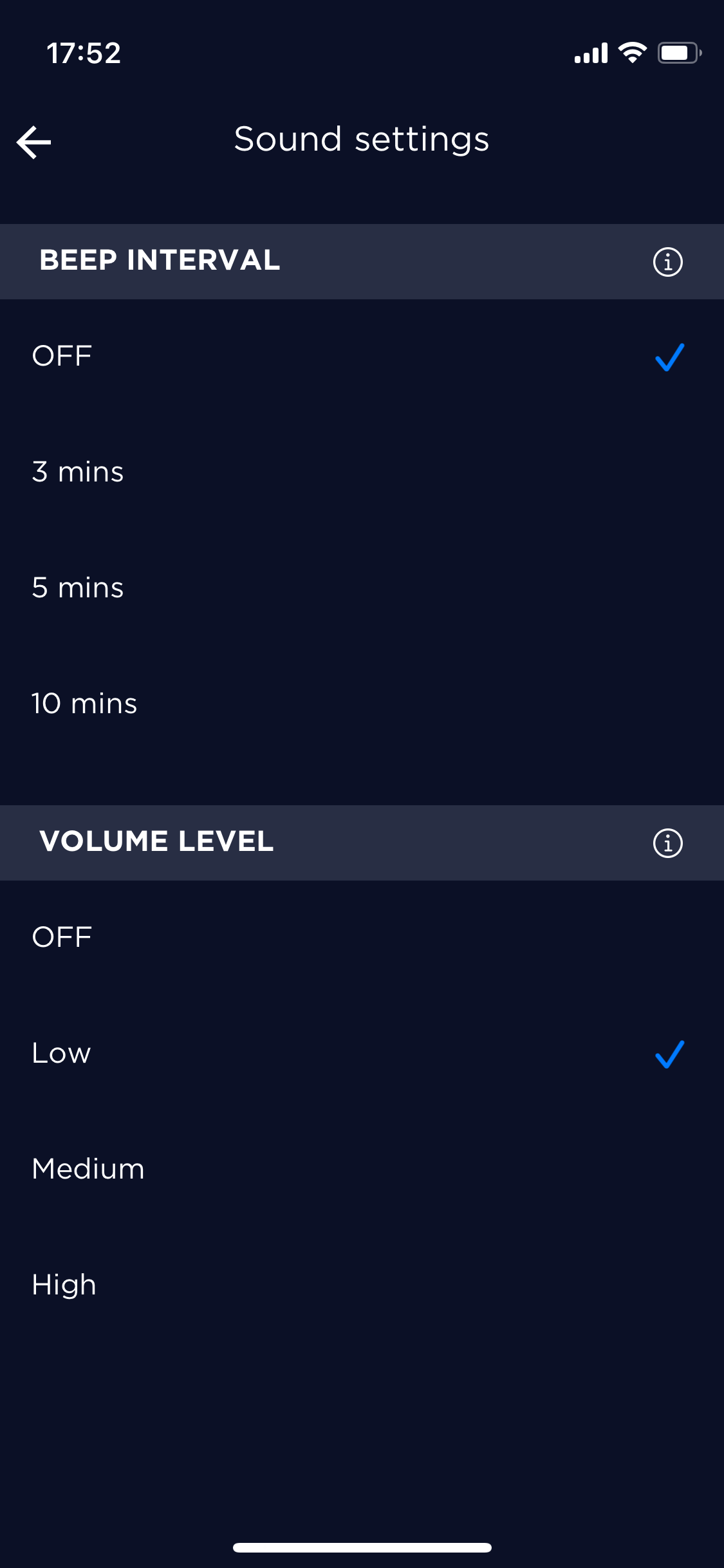Set beep interval to 3 mins
724x1568 pixels.
[362, 472]
